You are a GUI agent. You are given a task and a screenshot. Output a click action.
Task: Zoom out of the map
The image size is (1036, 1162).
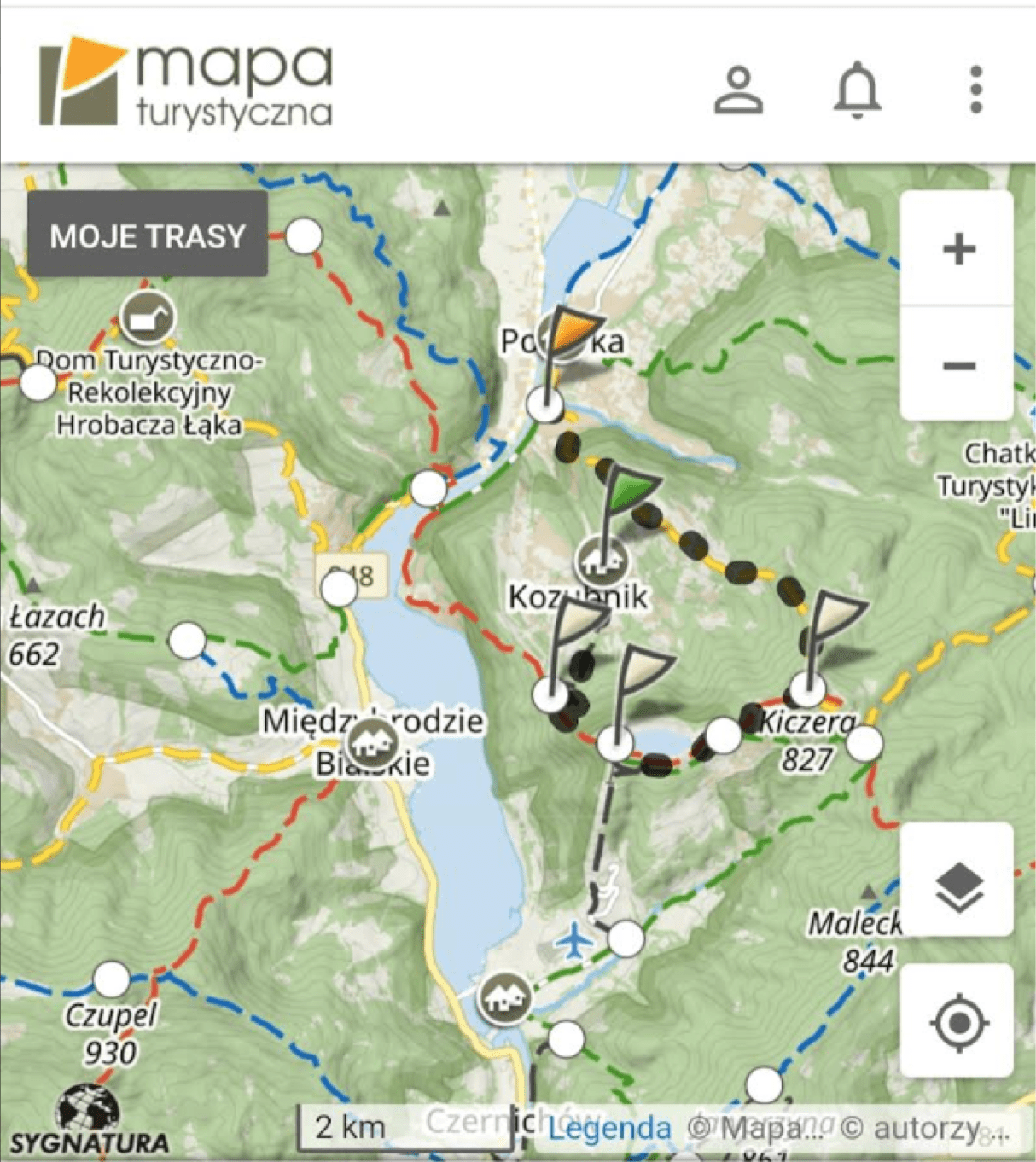click(957, 365)
